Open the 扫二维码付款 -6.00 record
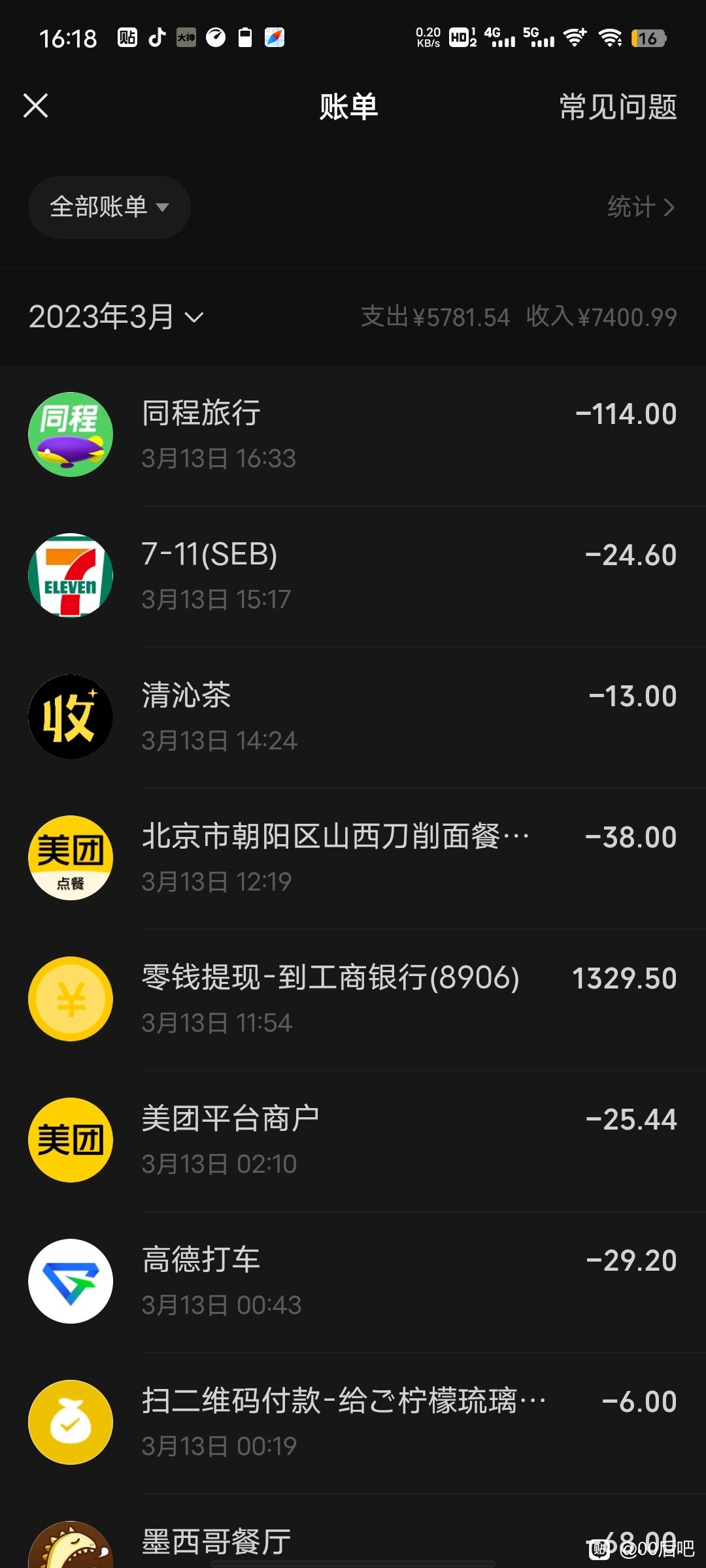 (x=353, y=1423)
